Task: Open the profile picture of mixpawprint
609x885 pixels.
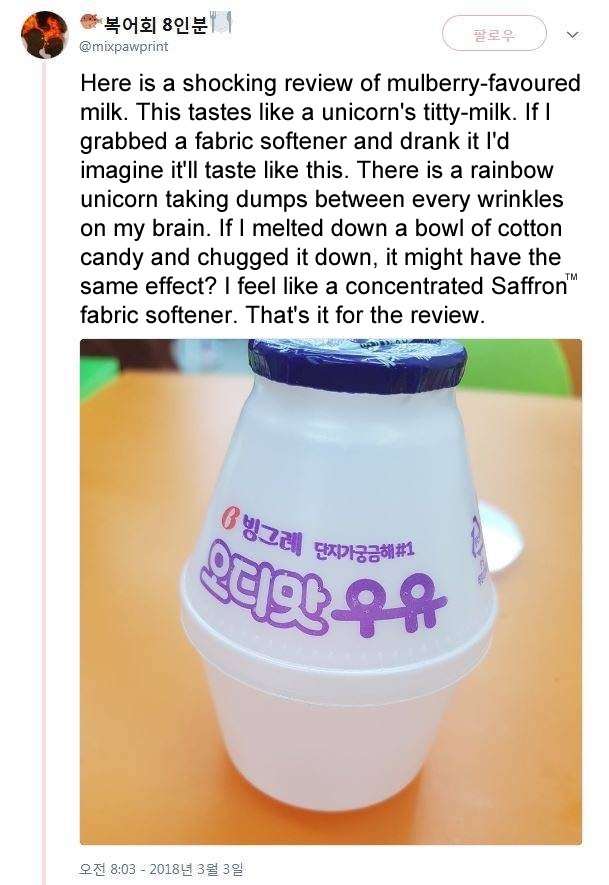Action: 44,33
